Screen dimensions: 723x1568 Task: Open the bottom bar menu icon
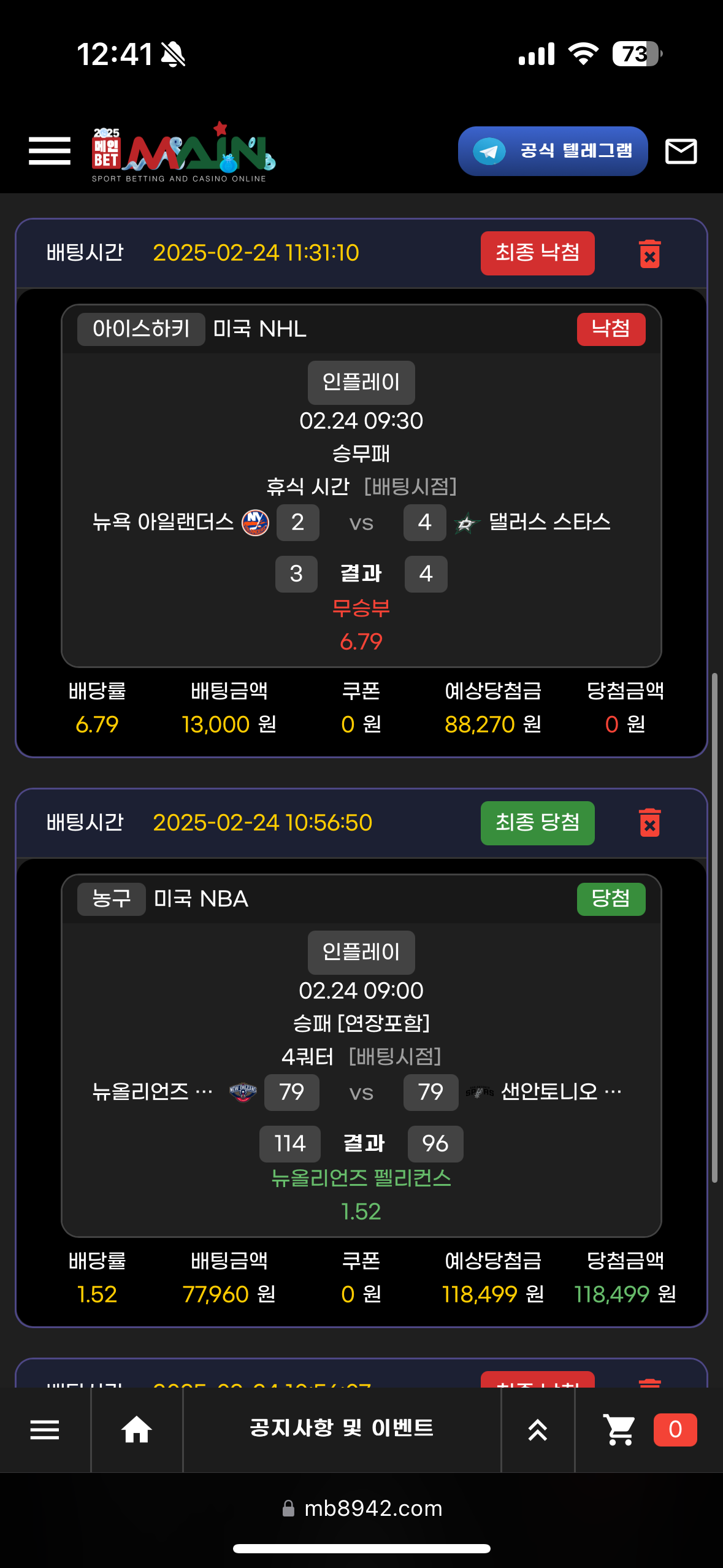(45, 1430)
